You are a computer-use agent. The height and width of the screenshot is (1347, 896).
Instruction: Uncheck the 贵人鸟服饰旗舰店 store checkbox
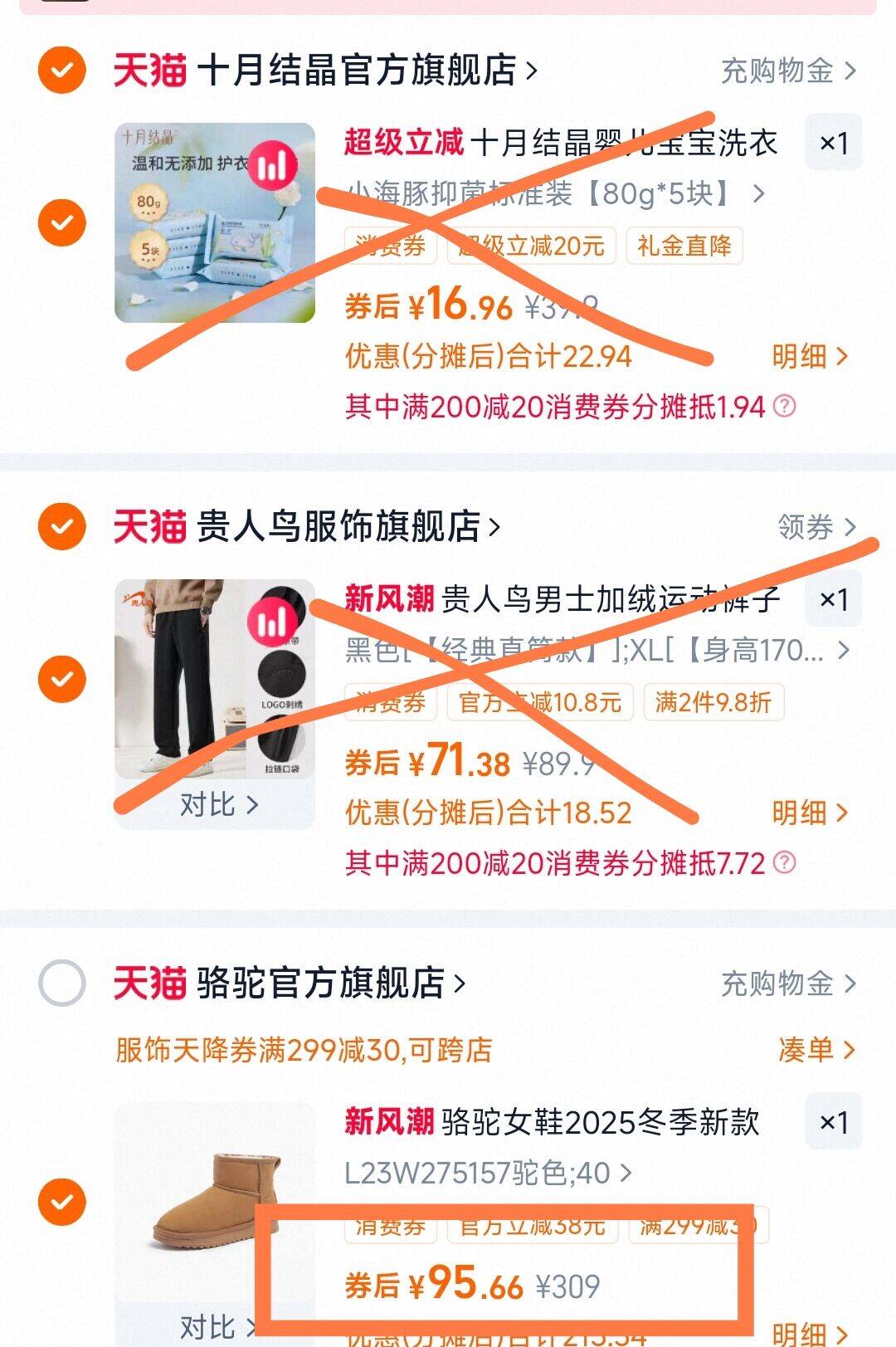point(62,526)
